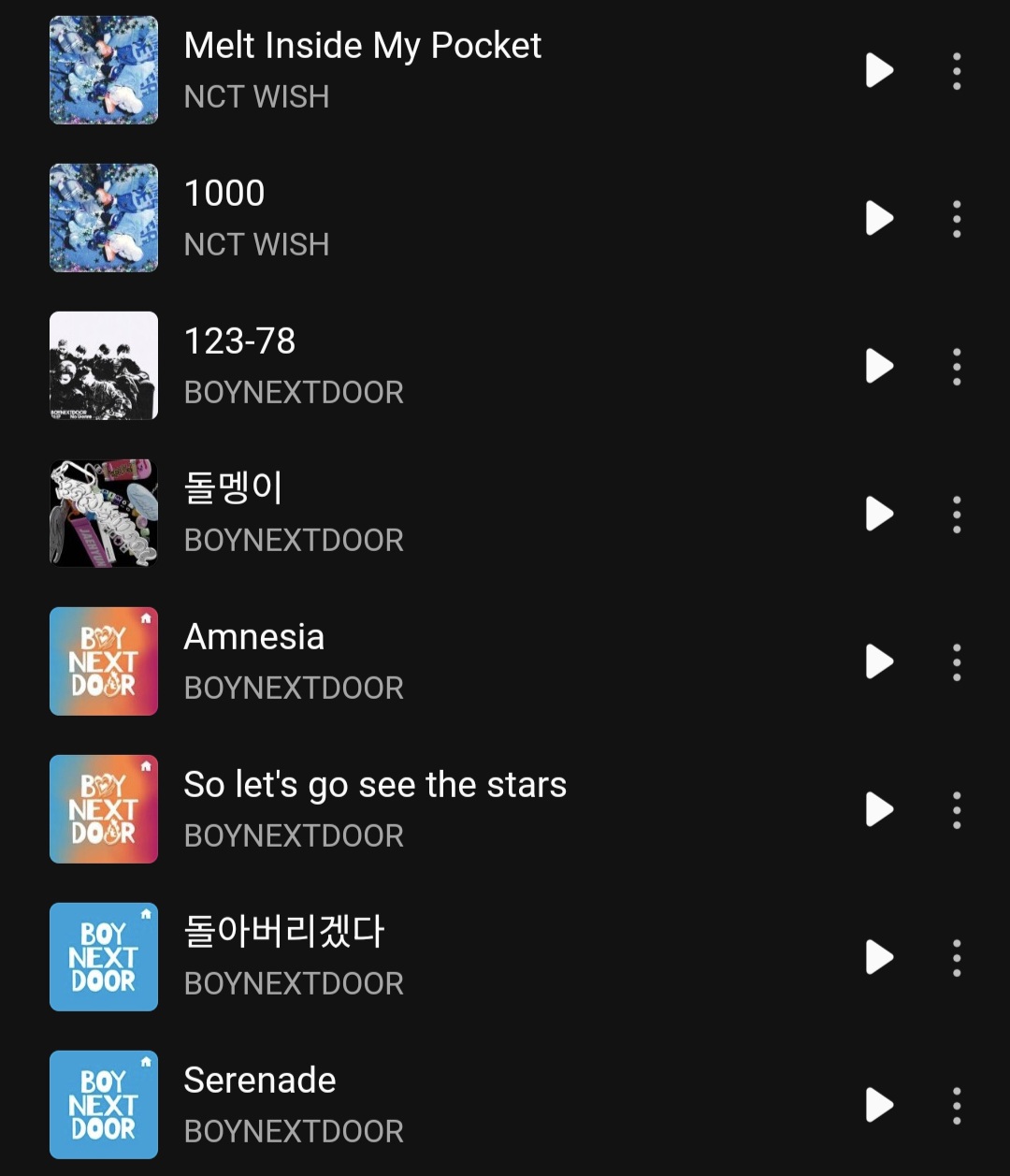Play Serenade by BOYNEXTDOOR
Screen dimensions: 1010x1176
coord(879,1105)
